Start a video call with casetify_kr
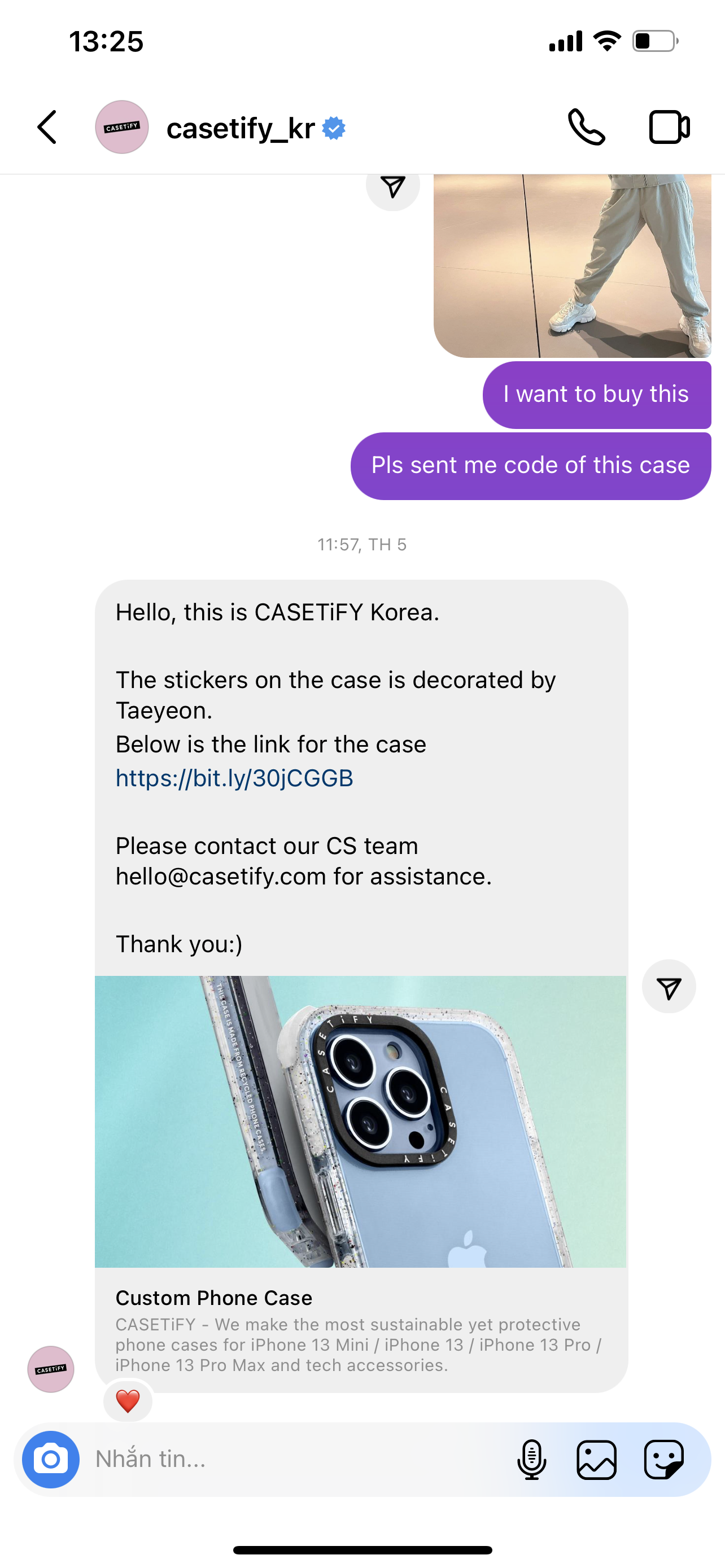Screen dimensions: 725x1568 pos(669,127)
